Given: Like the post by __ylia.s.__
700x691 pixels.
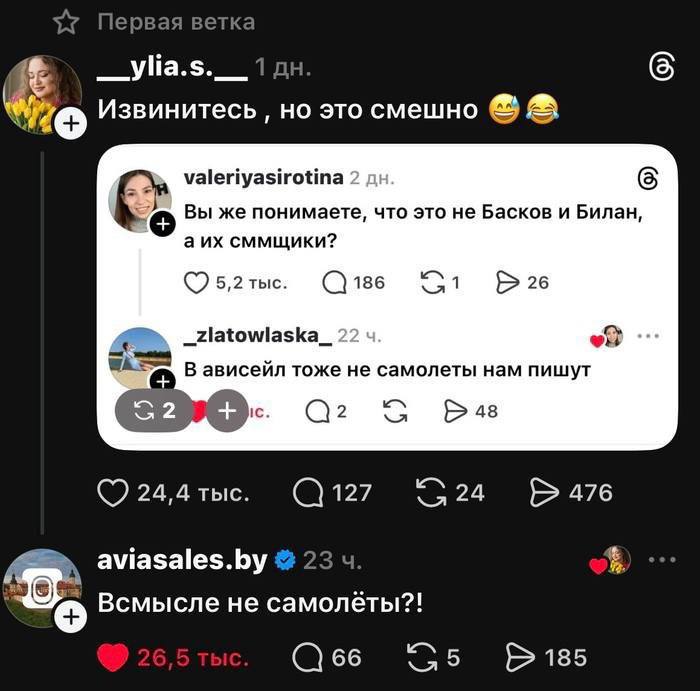Looking at the screenshot, I should click(113, 492).
